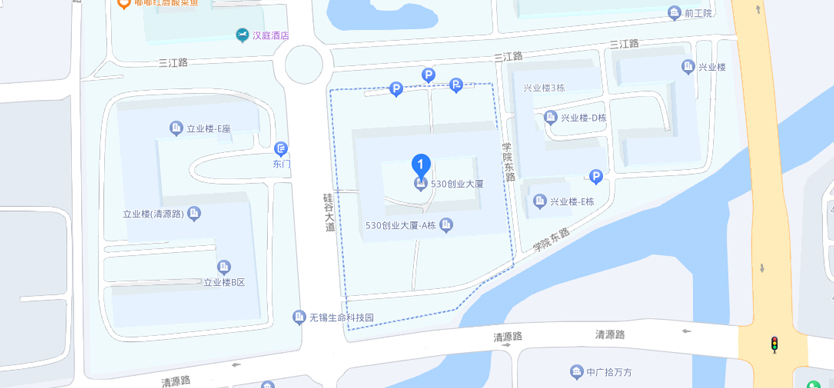Select the 530创业大厦-A栋 building marker
This screenshot has width=834, height=388.
point(446,225)
